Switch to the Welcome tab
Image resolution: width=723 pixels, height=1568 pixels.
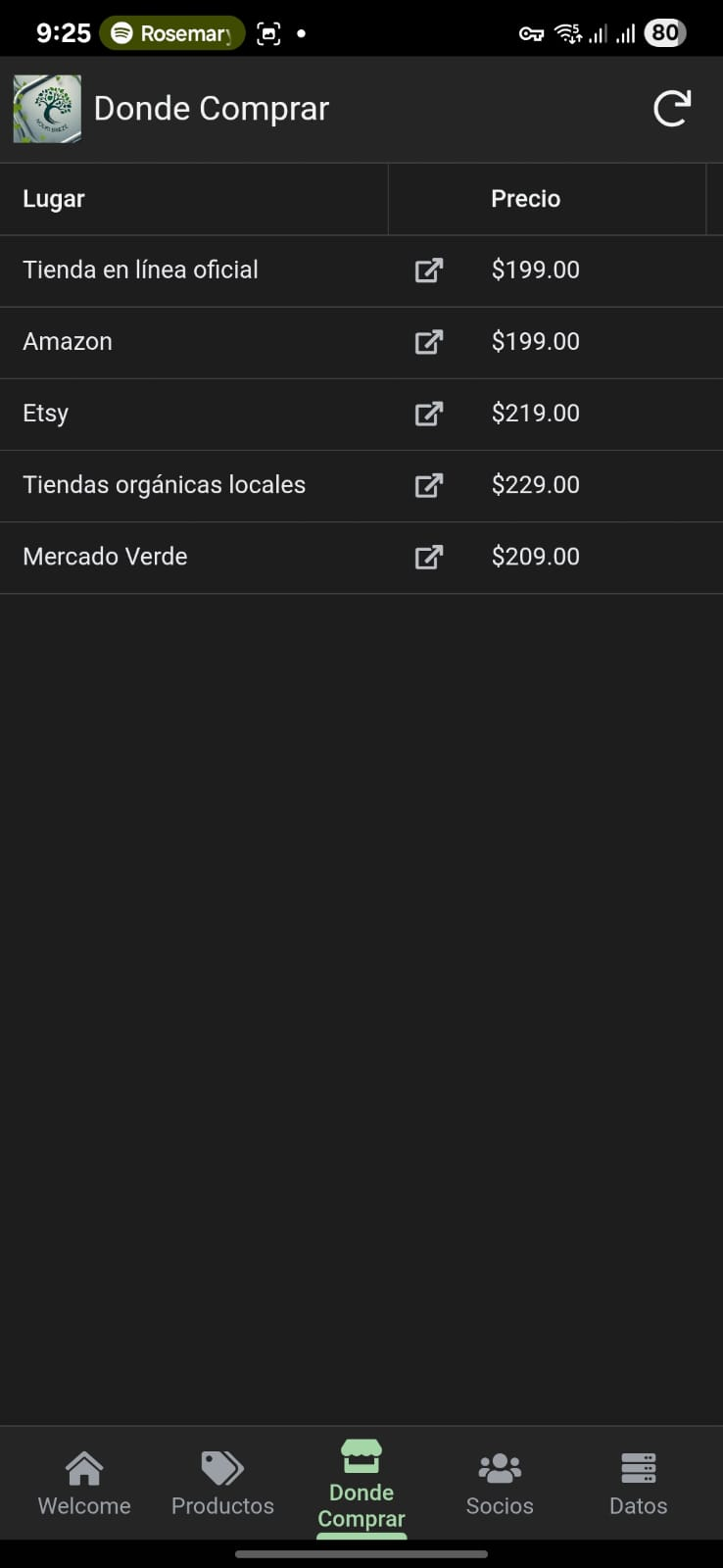84,1483
